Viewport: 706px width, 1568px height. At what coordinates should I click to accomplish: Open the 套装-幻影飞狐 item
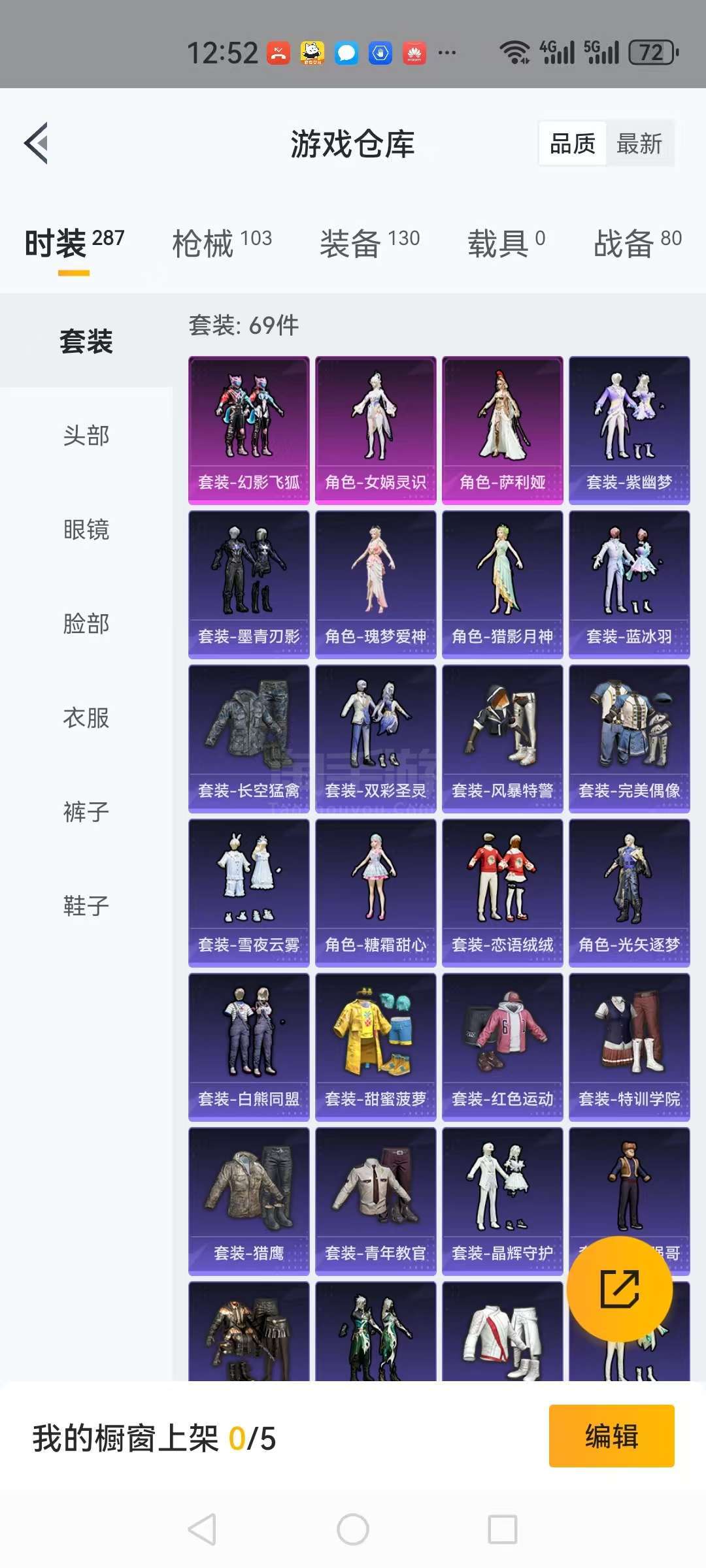click(249, 430)
